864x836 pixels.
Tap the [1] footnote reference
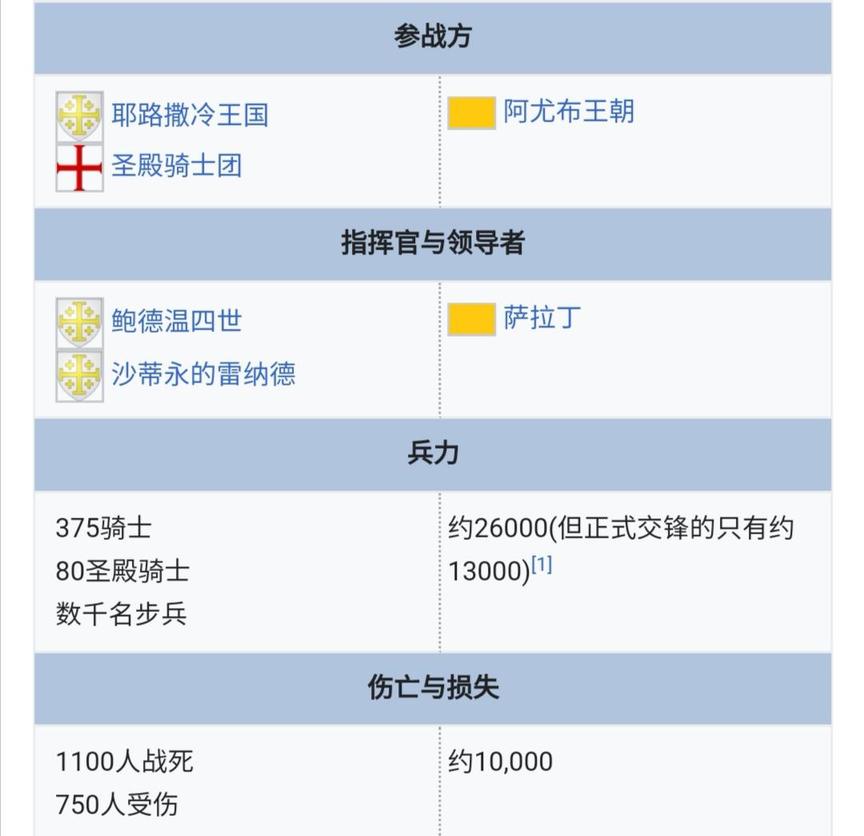click(x=542, y=566)
